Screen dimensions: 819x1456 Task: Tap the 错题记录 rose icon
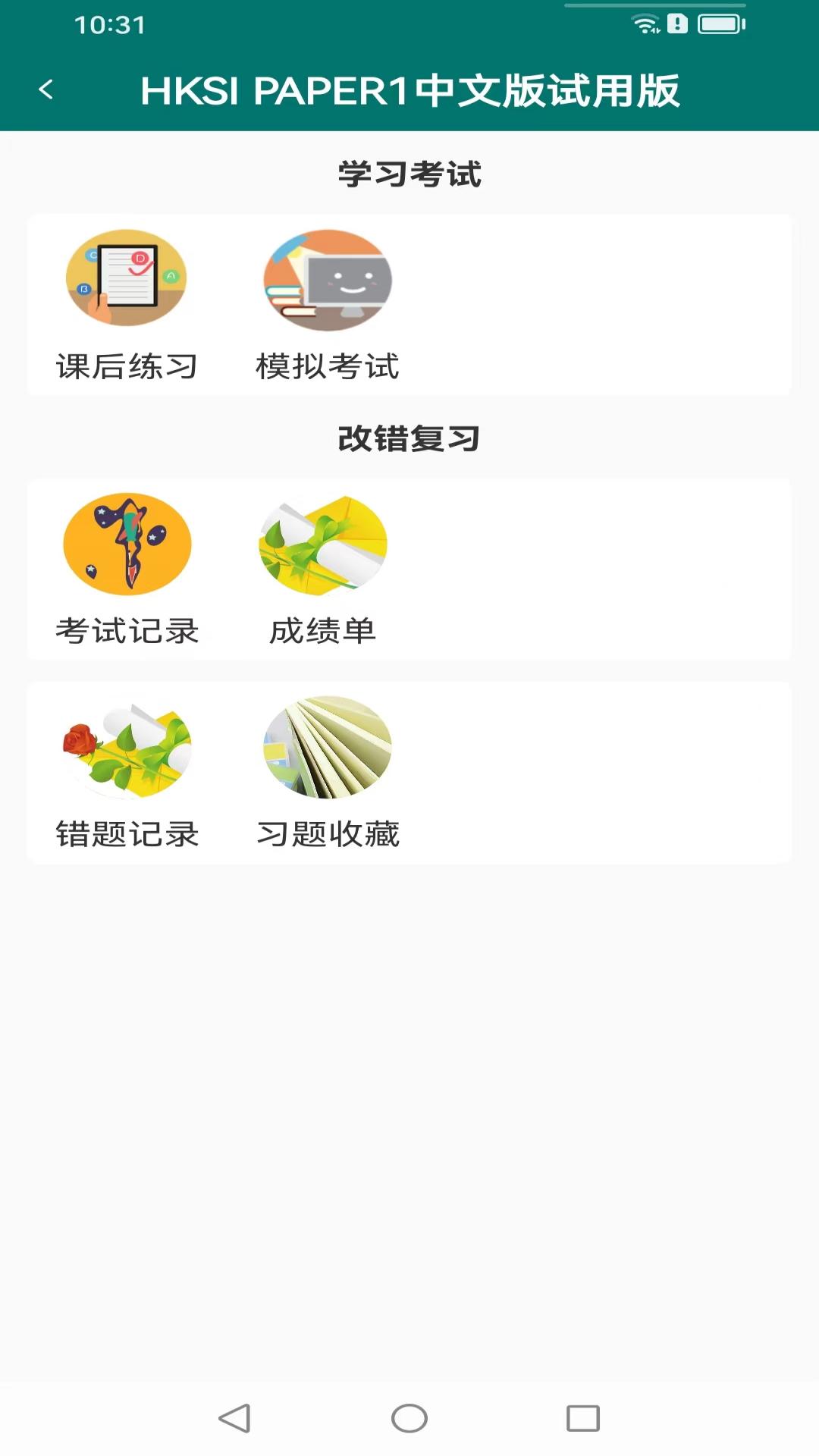coord(127,749)
